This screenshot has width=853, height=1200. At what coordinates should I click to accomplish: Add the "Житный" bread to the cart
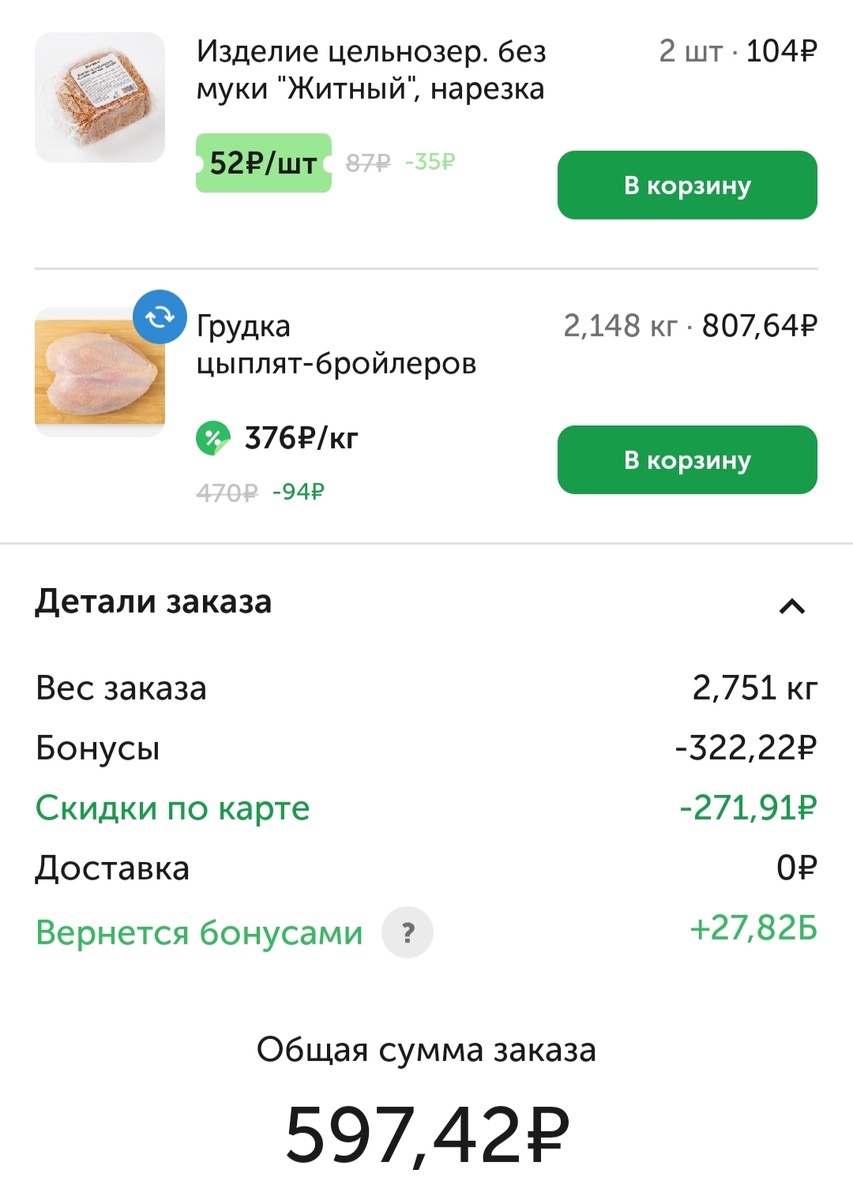point(687,185)
